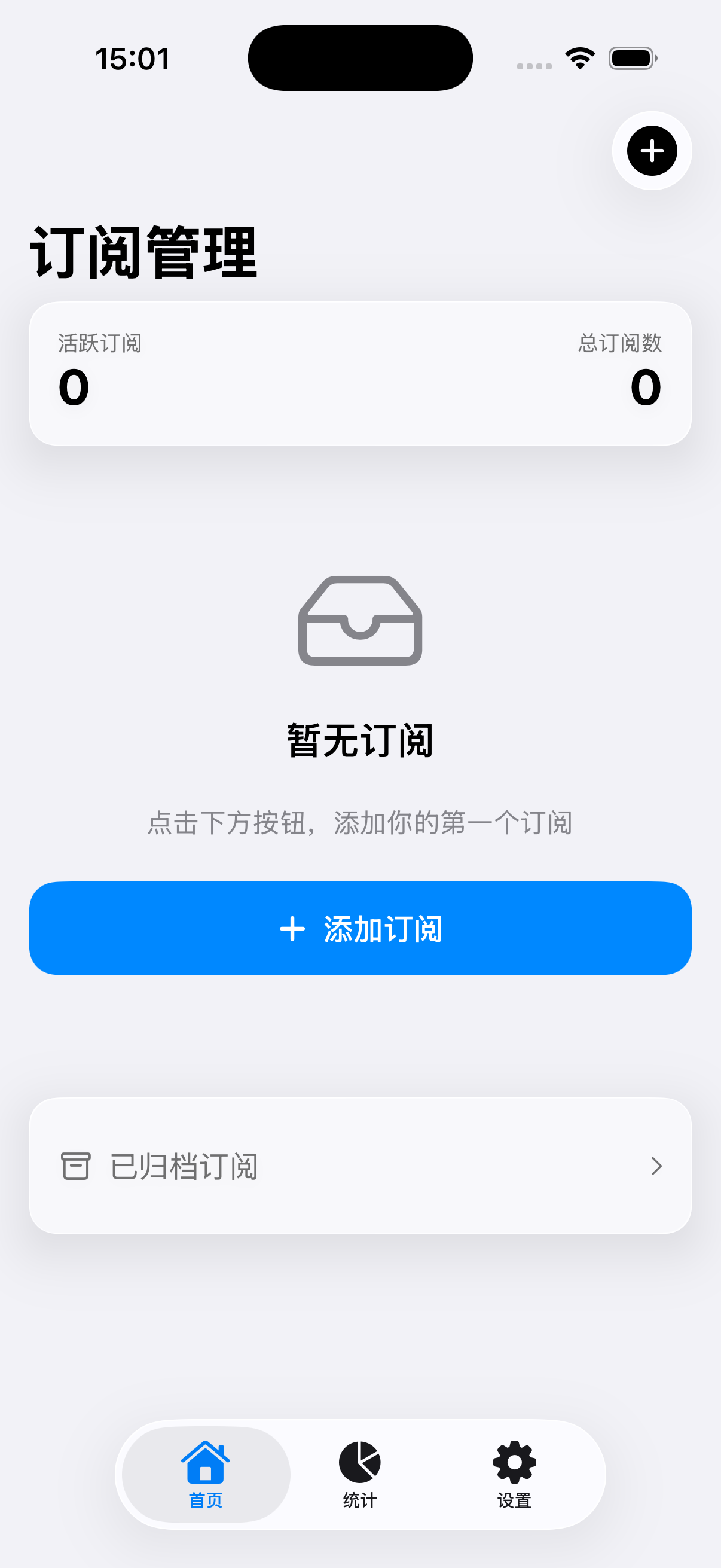Tap the plus icon at top right
Image resolution: width=721 pixels, height=1568 pixels.
[651, 152]
